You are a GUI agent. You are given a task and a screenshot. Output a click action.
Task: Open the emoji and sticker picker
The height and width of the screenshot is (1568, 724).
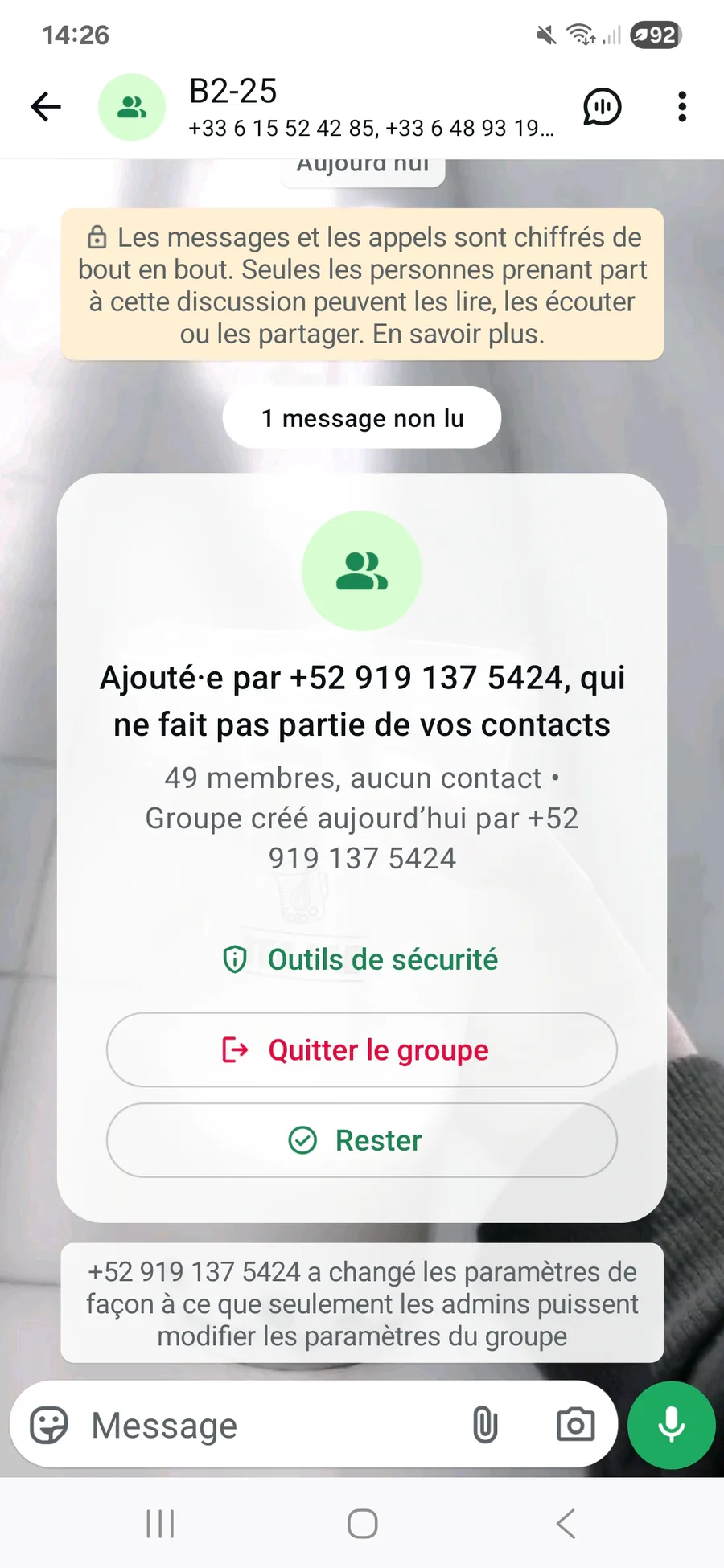(x=49, y=1426)
